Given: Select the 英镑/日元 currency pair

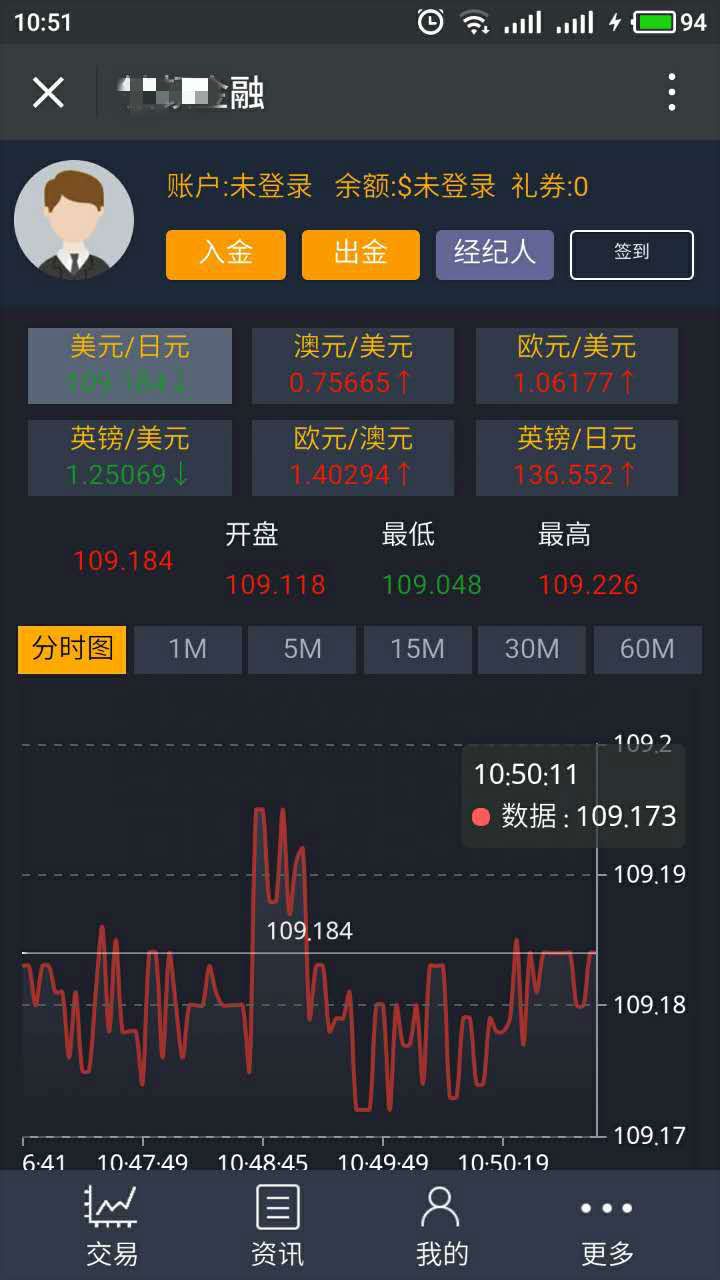Looking at the screenshot, I should coord(577,458).
